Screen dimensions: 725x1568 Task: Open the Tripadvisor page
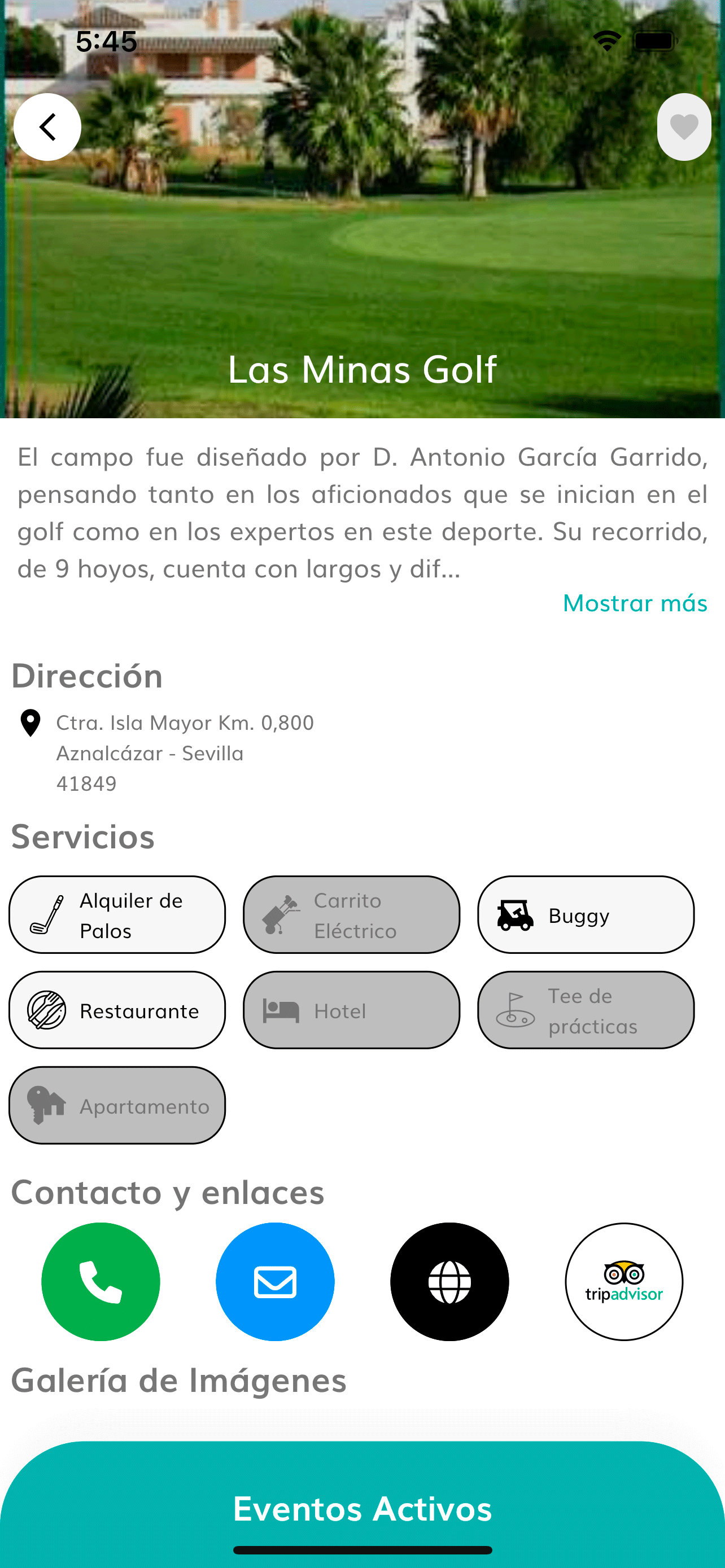(x=624, y=1281)
